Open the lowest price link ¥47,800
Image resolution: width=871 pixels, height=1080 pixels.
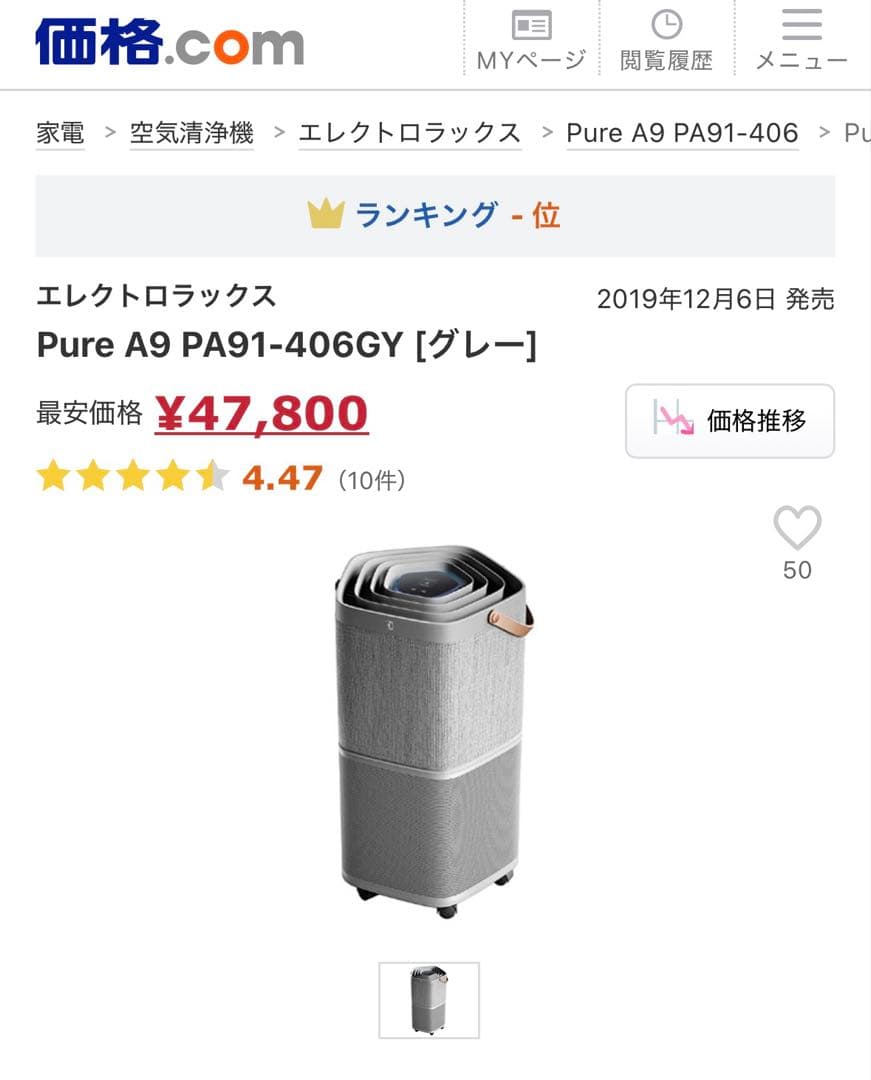[263, 412]
